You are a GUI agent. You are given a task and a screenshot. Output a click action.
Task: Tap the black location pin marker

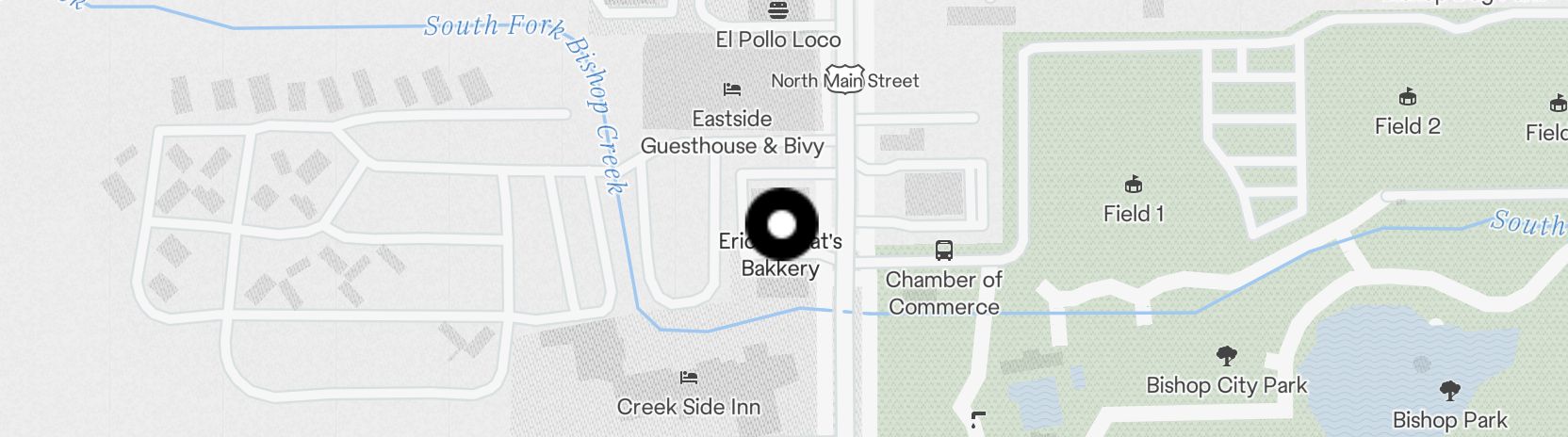tap(781, 225)
